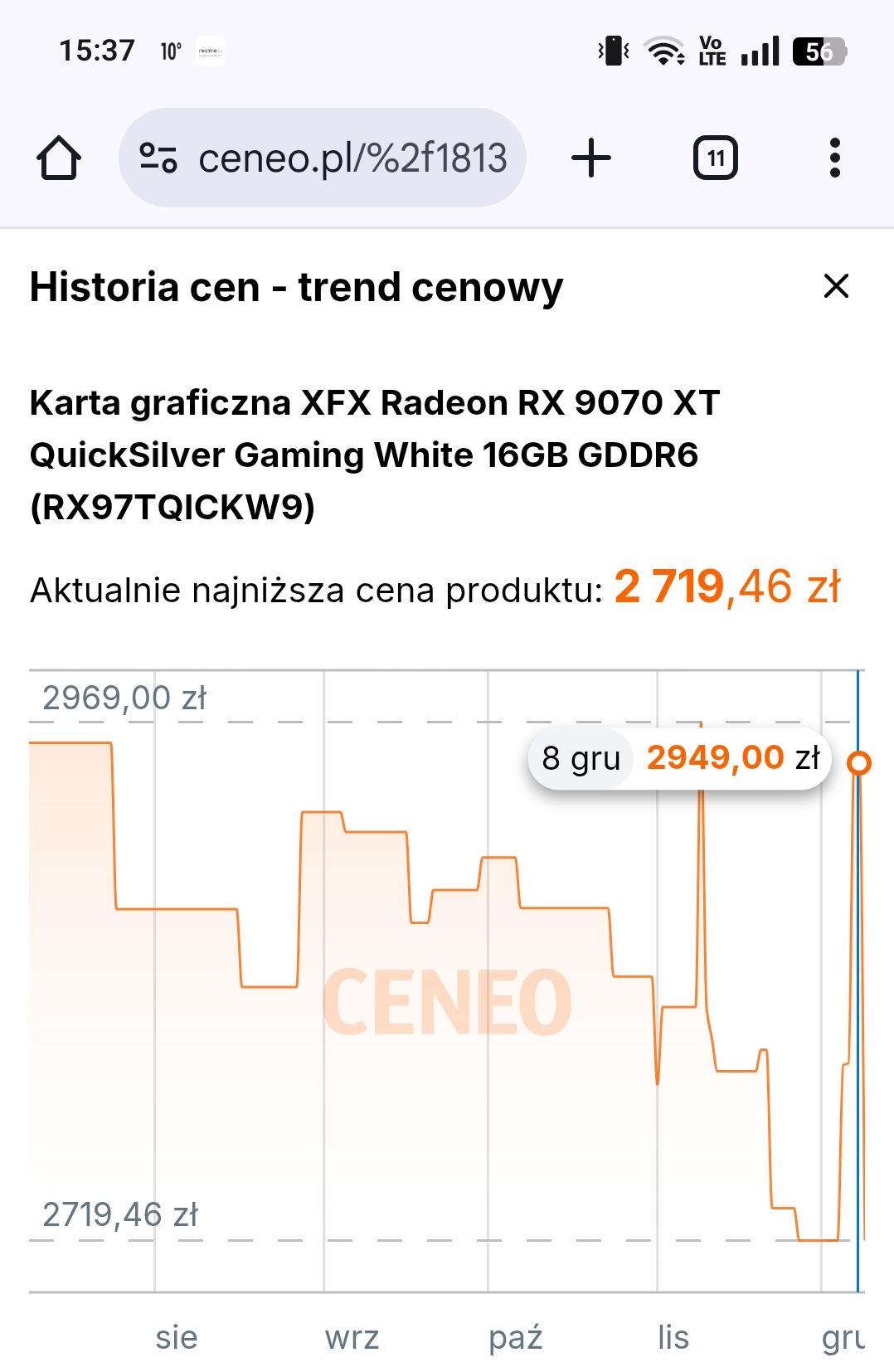The height and width of the screenshot is (1372, 894).
Task: Open a new browser tab
Action: (591, 158)
